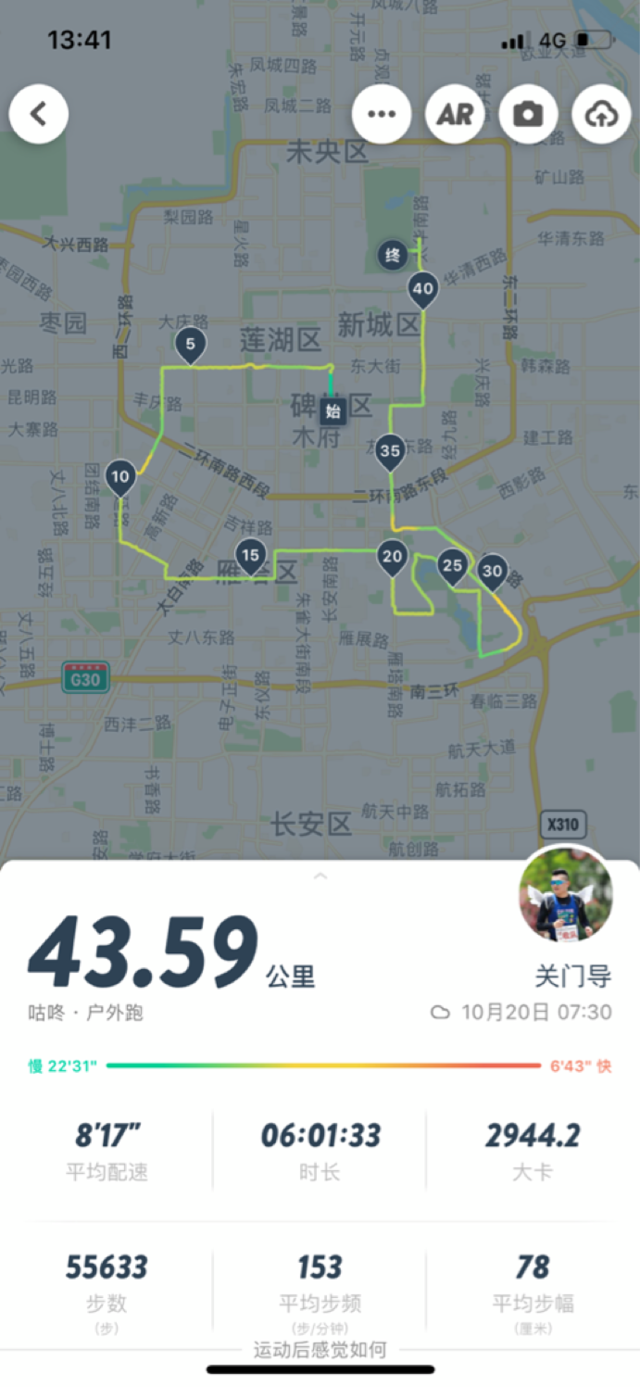Open the three-dot more options menu
This screenshot has height=1387, width=640.
[x=381, y=114]
